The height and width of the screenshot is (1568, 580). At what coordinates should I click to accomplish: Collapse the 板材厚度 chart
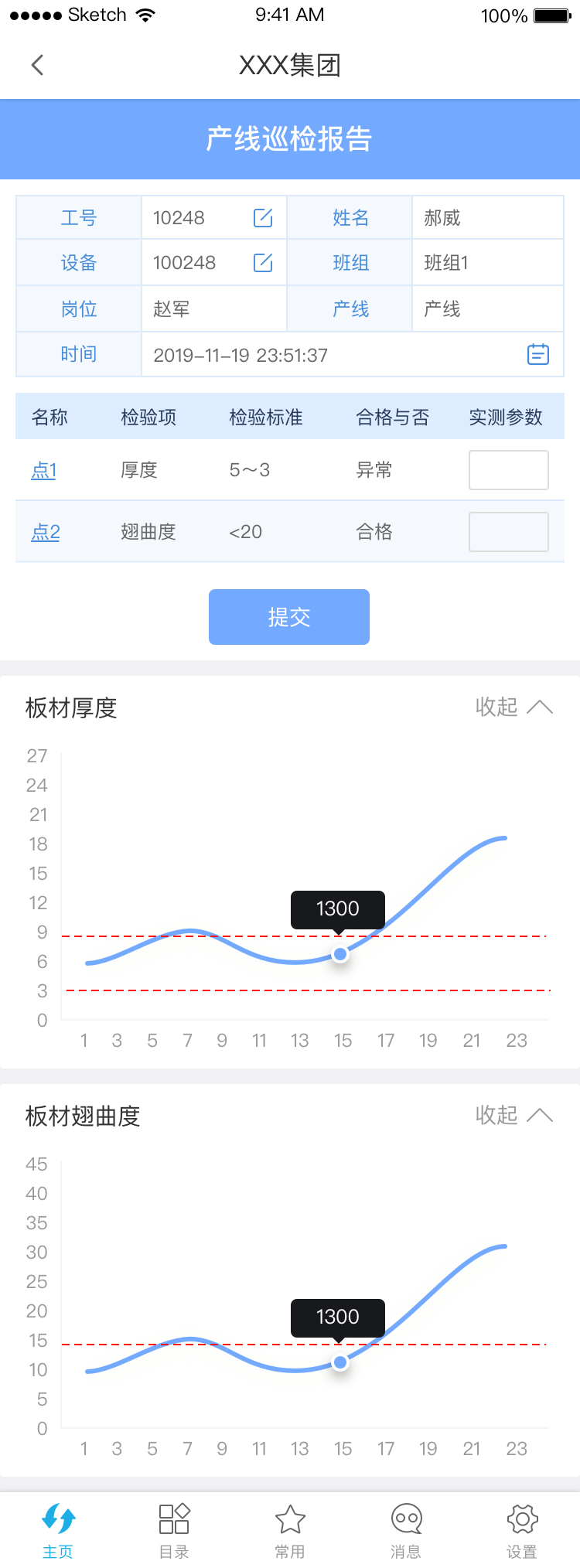[513, 707]
